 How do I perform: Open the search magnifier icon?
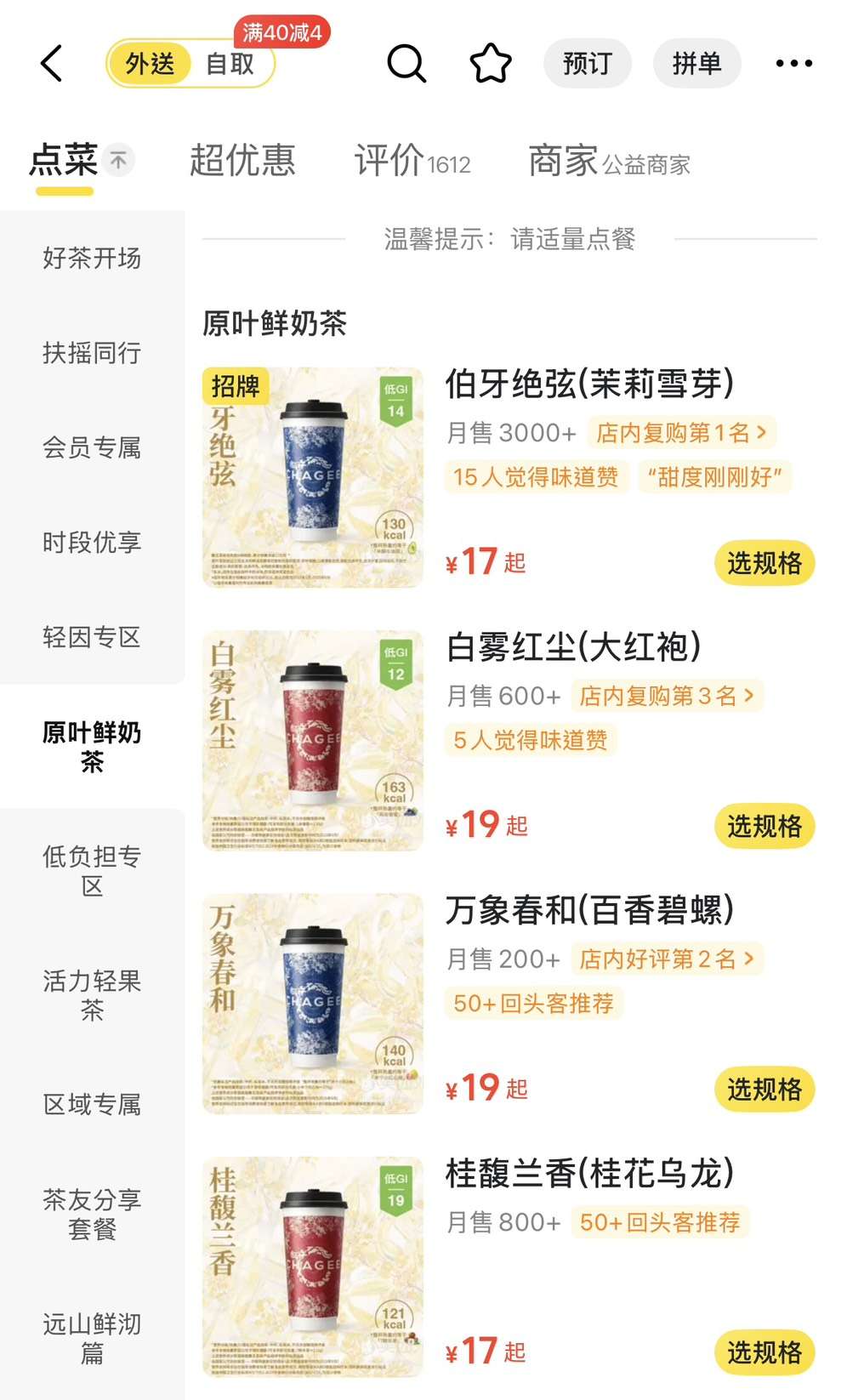[406, 64]
